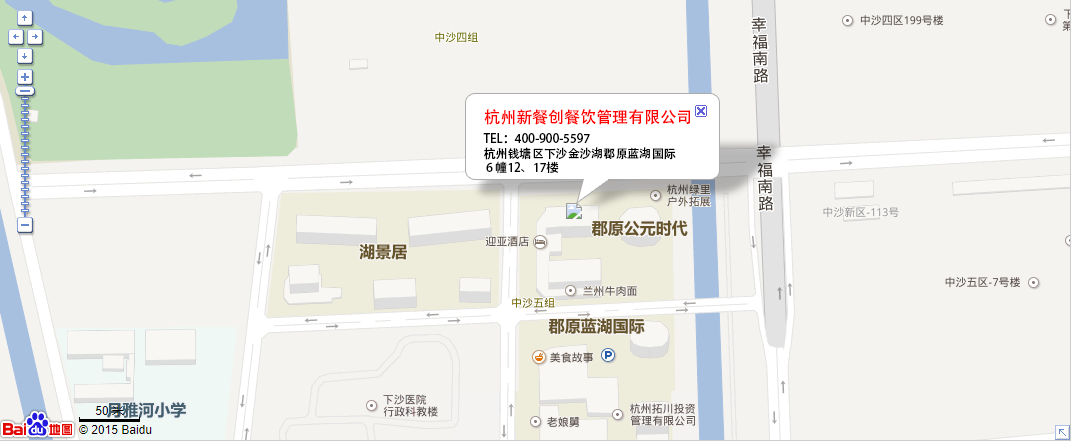Tap the location marker below the info window
Screen dimensions: 1073x442
574,211
